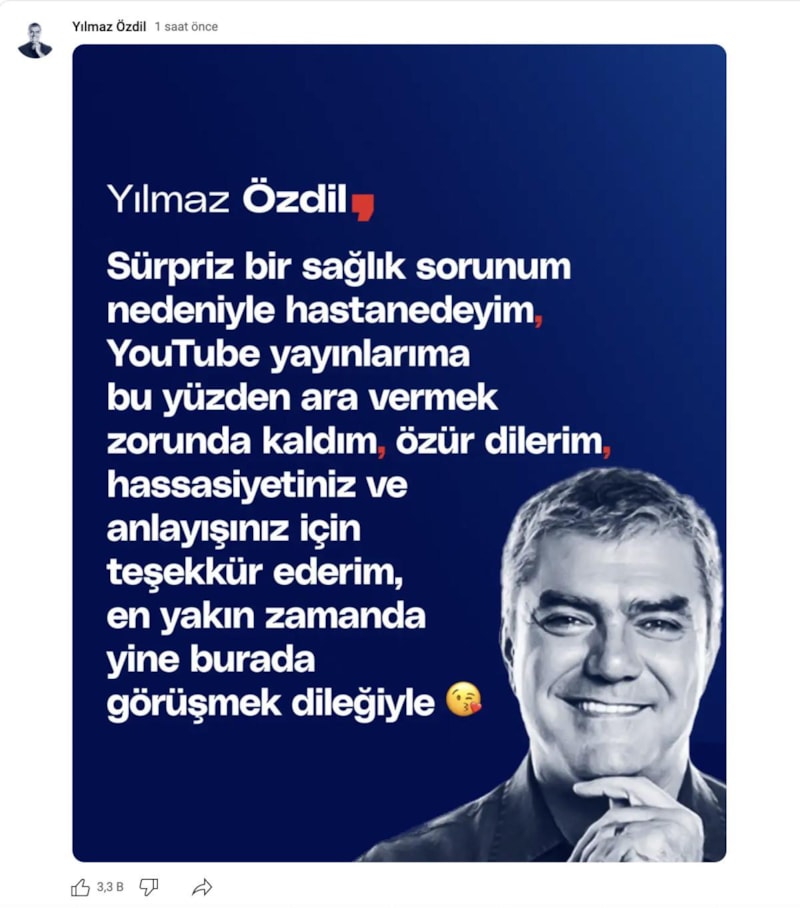Open the post image in full view
The image size is (800, 908).
[x=399, y=452]
